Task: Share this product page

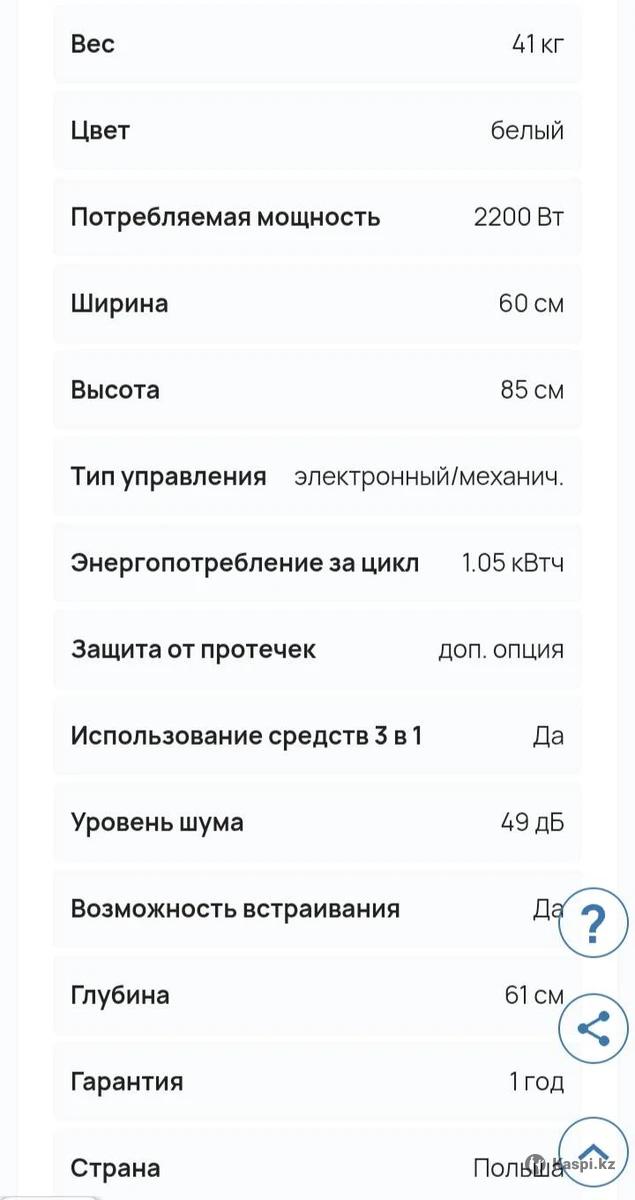Action: coord(593,1029)
